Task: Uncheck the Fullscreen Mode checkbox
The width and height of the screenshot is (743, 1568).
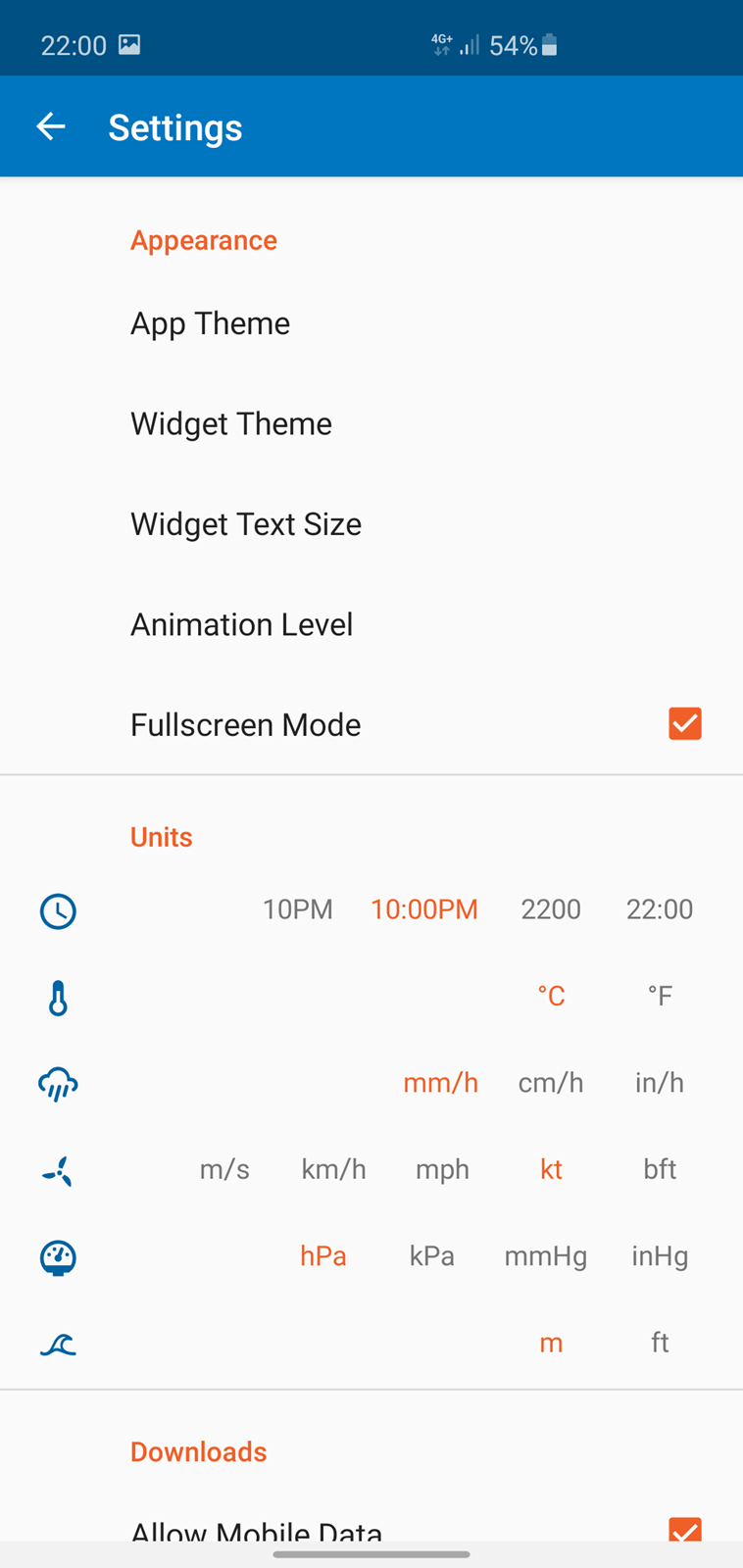Action: click(685, 724)
